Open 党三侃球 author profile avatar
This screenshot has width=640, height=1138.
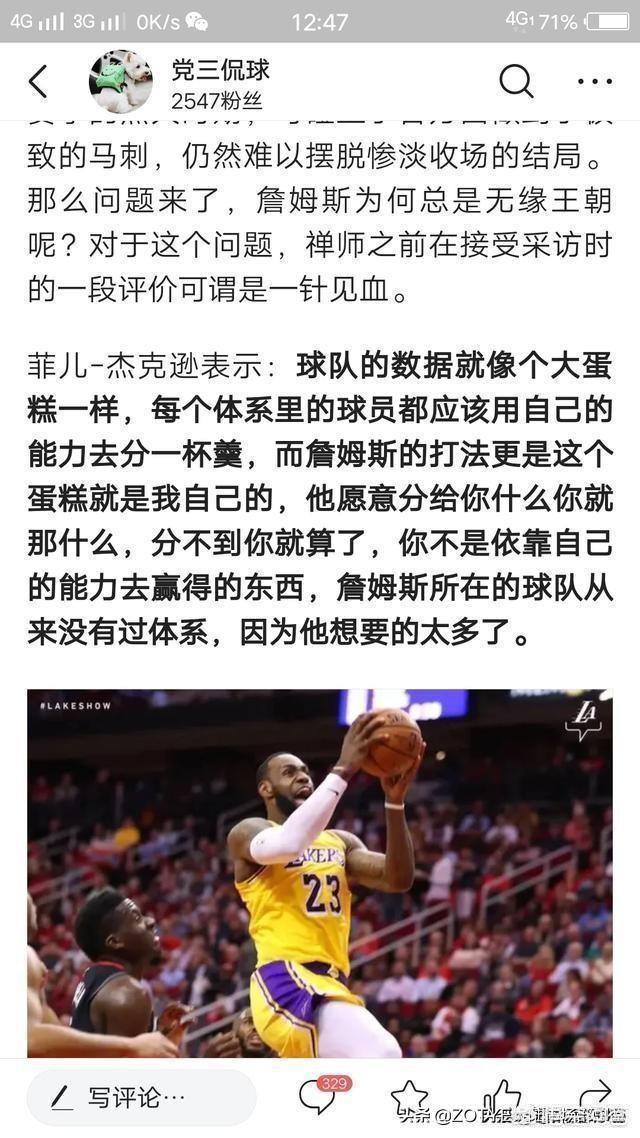click(x=121, y=82)
